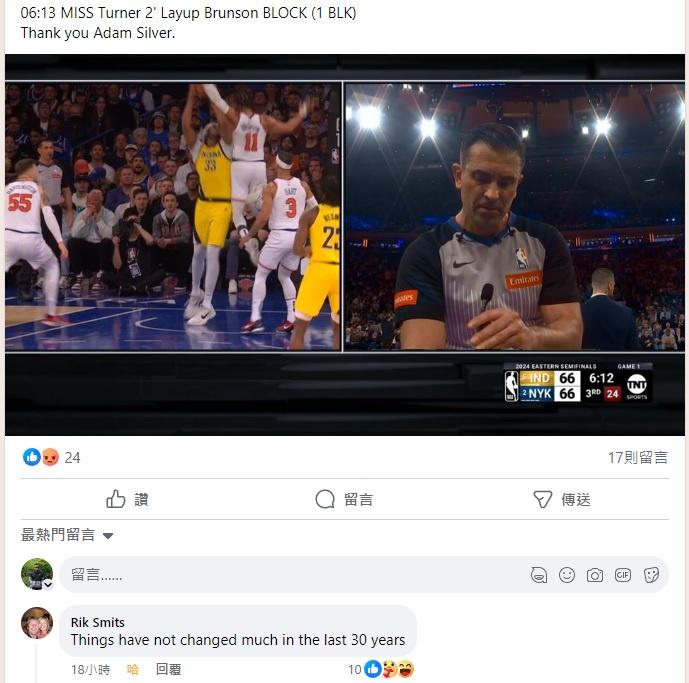View the 17則留言 comments
The image size is (689, 683).
pyautogui.click(x=637, y=457)
